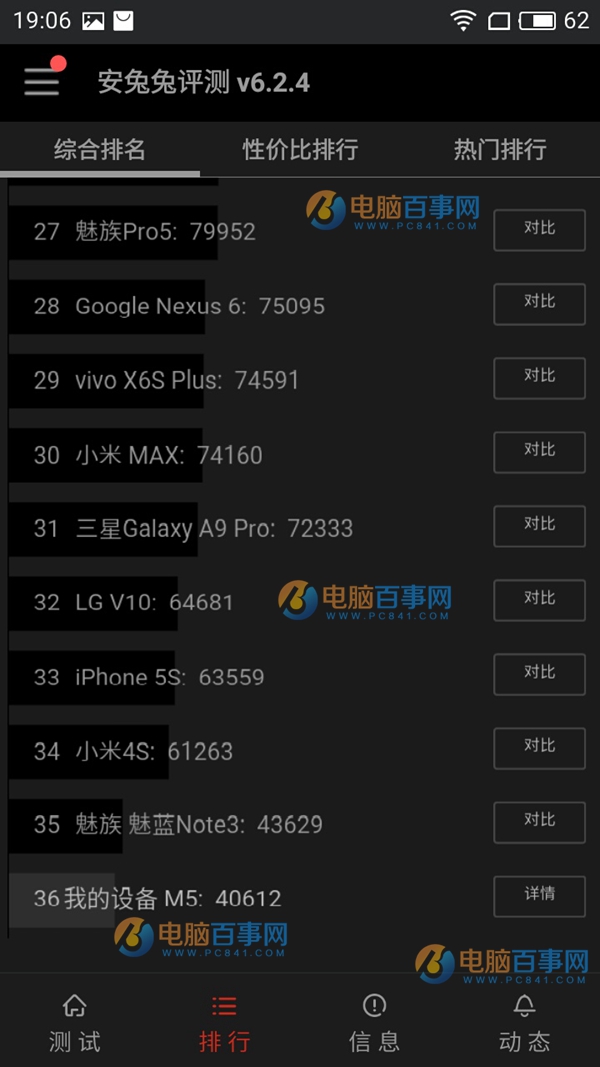This screenshot has height=1067, width=600.
Task: Tap 对比 next to iPhone 5S
Action: (539, 674)
